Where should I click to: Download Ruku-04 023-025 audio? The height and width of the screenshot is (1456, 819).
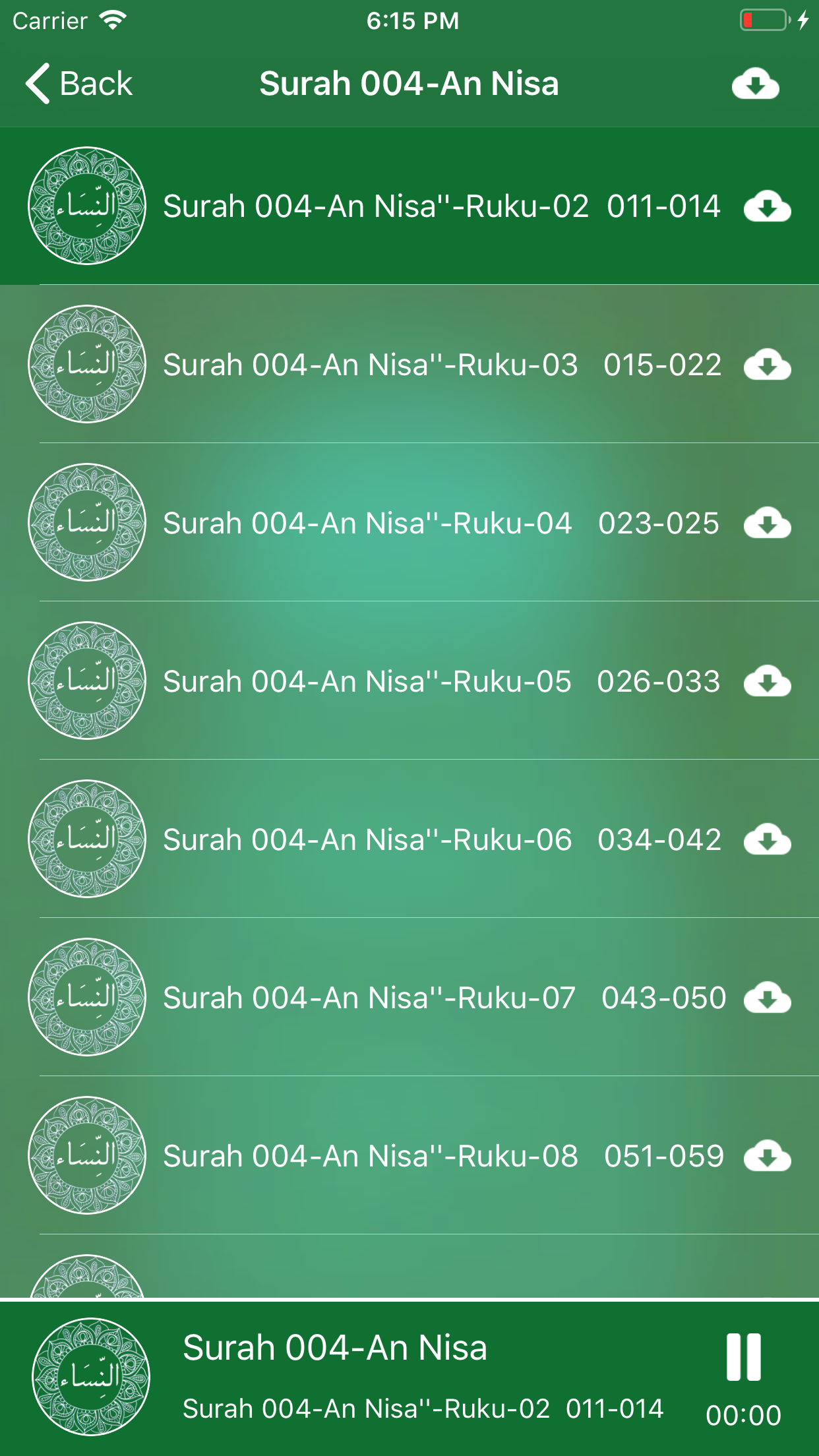pos(768,522)
